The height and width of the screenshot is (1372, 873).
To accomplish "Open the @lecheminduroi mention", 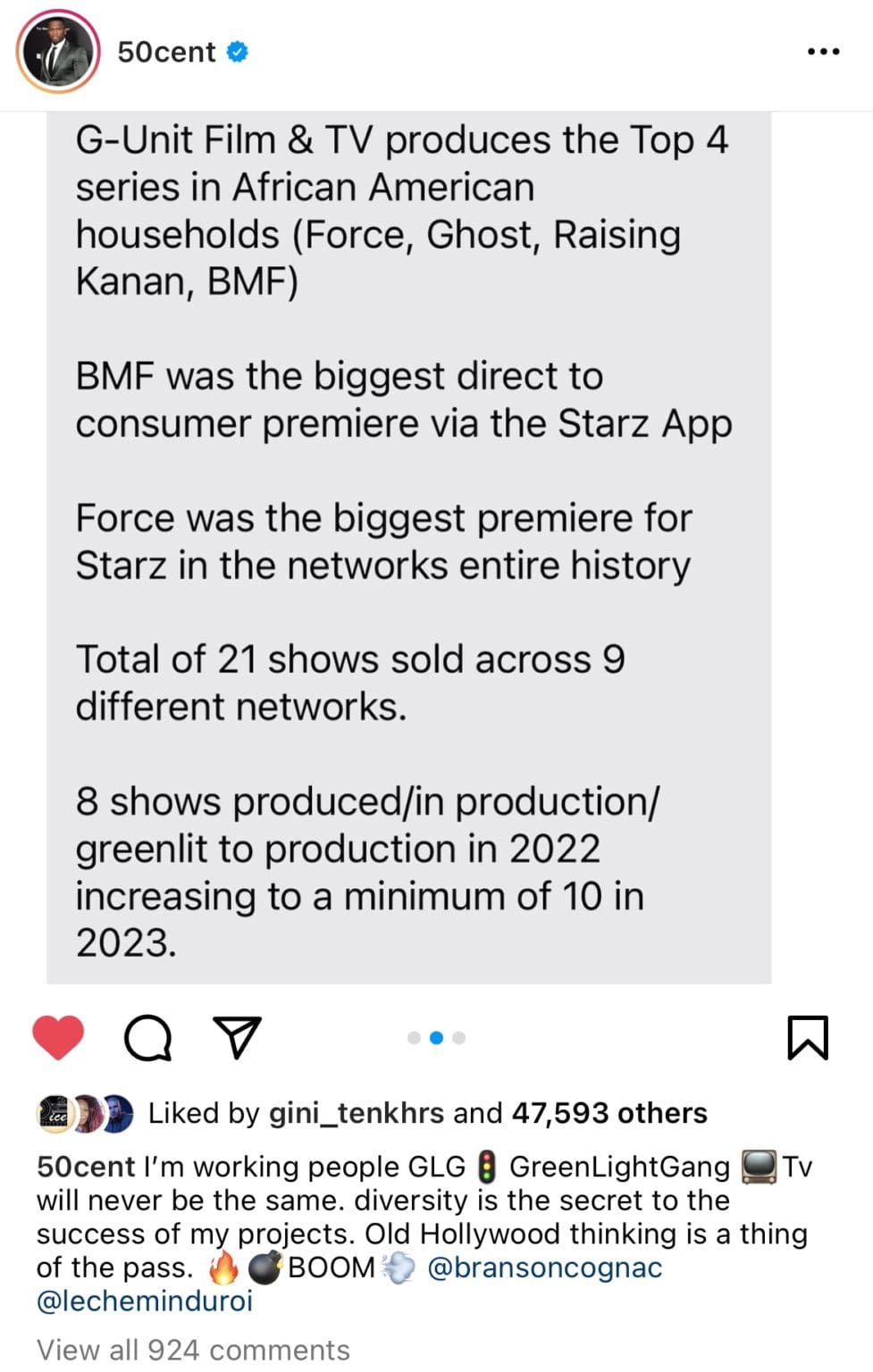I will [145, 1301].
